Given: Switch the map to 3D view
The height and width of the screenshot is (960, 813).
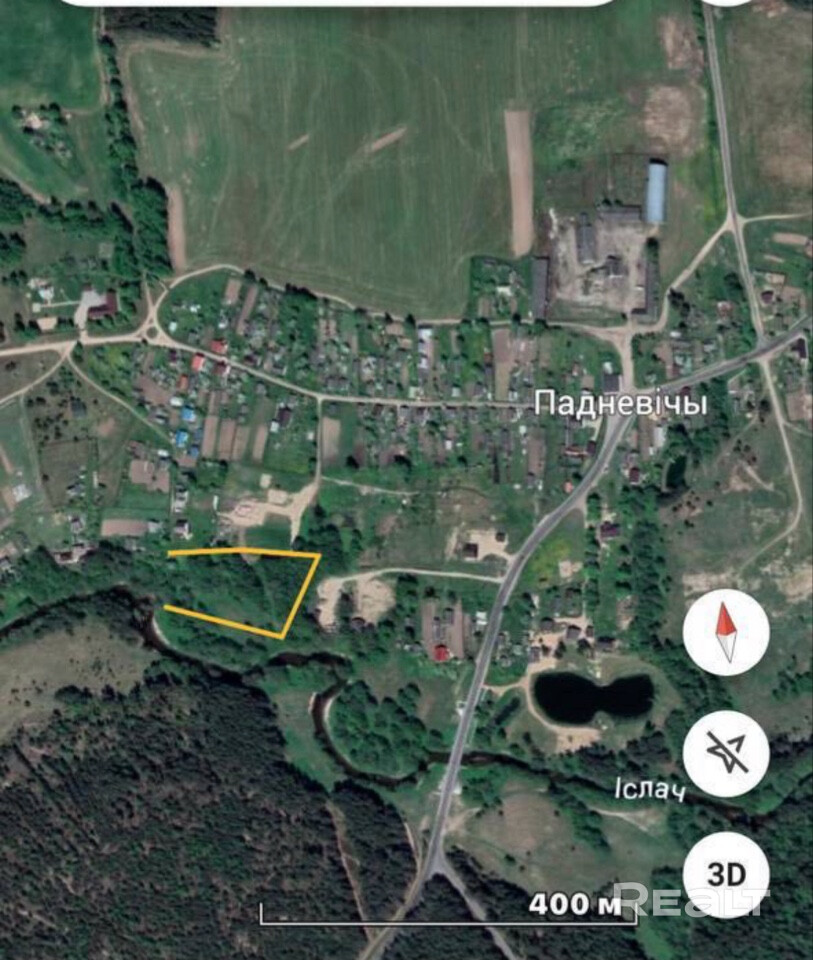Looking at the screenshot, I should coord(726,874).
